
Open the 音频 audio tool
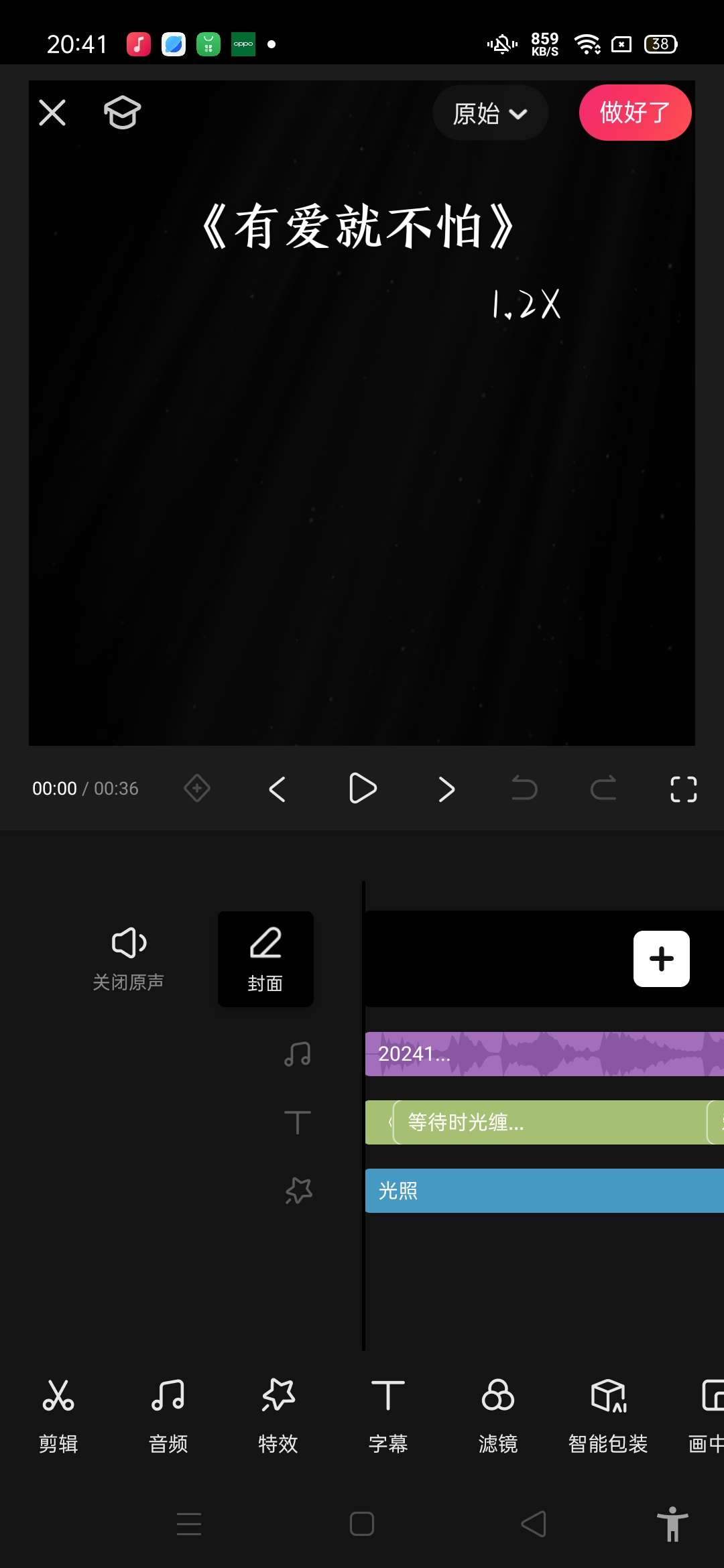coord(168,1415)
